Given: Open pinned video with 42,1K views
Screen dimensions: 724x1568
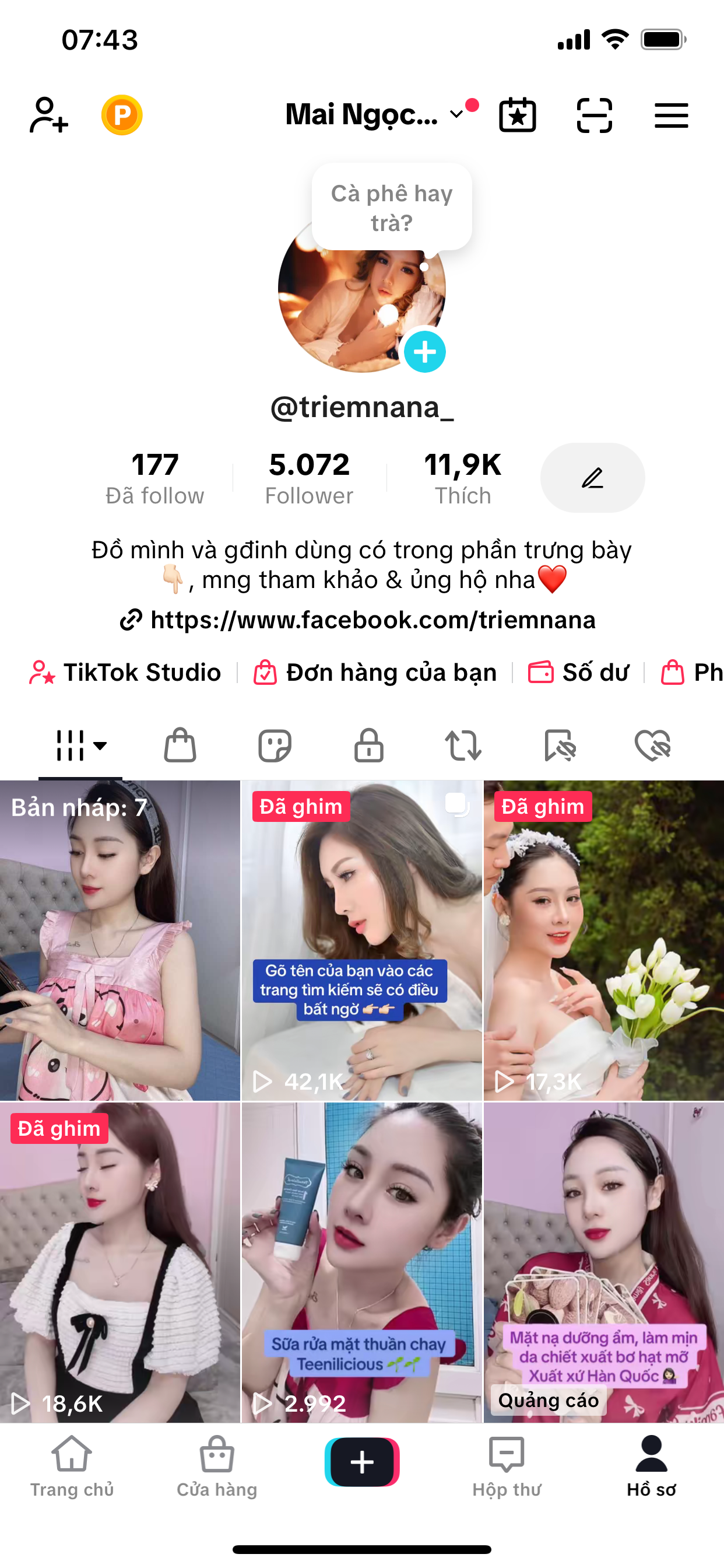Looking at the screenshot, I should click(361, 940).
